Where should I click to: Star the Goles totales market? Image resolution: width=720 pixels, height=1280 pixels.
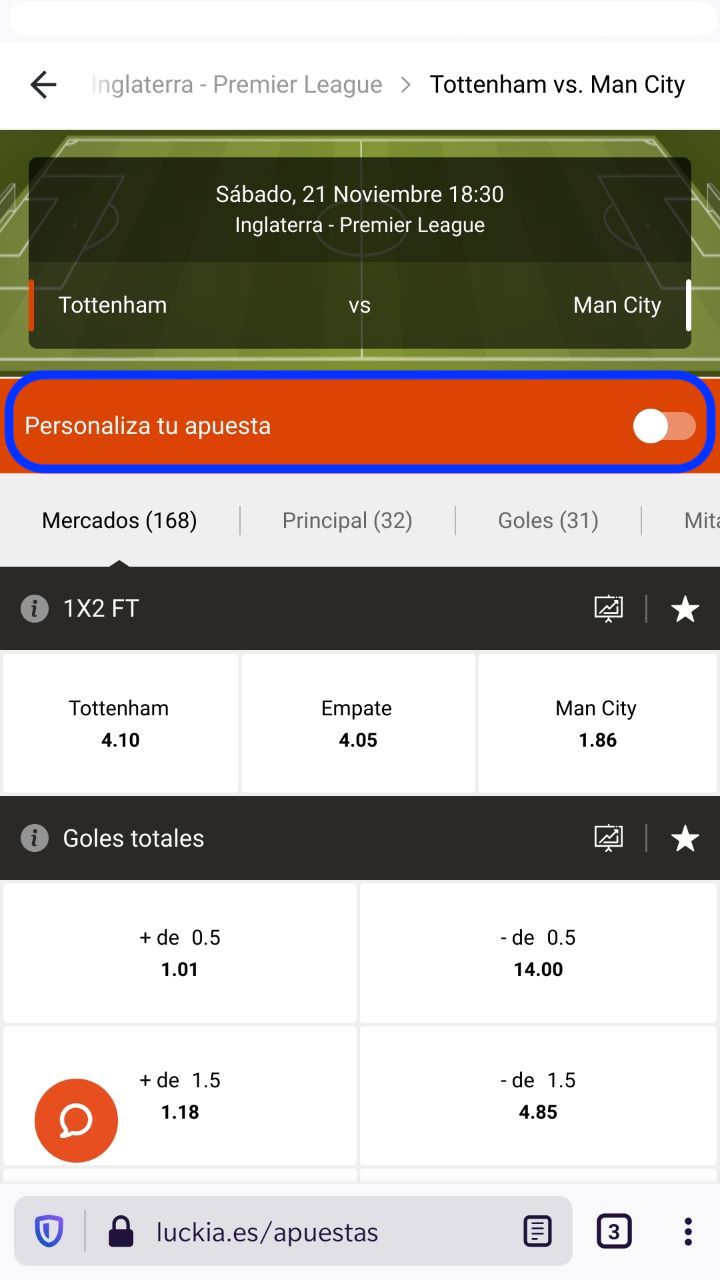coord(685,838)
